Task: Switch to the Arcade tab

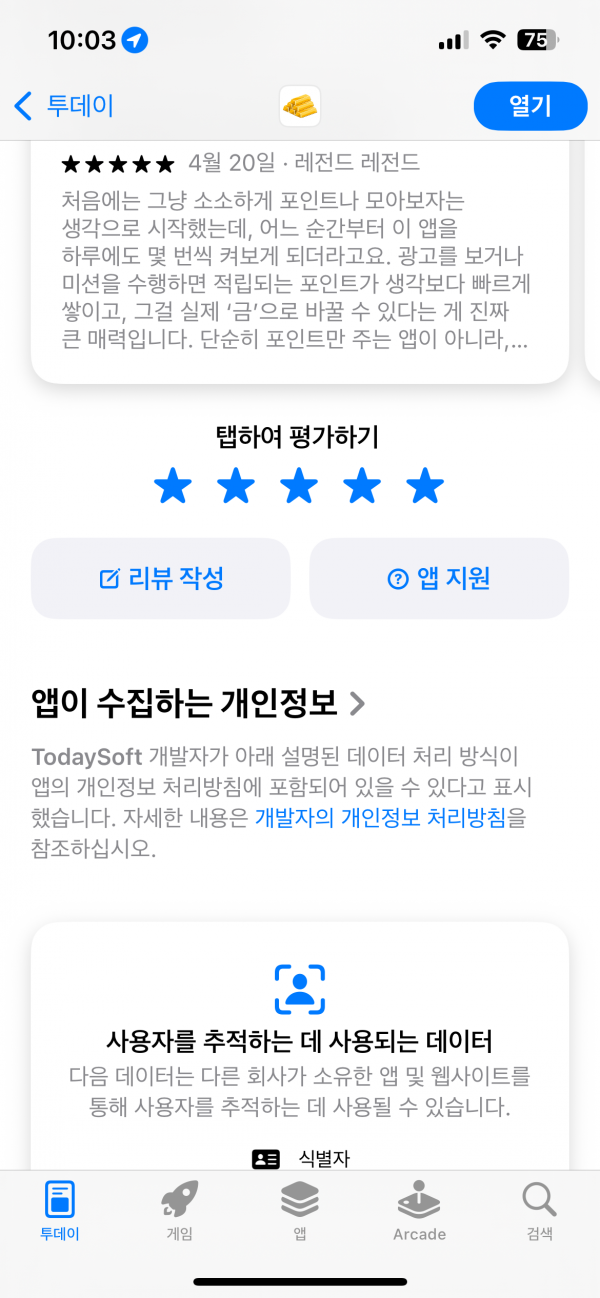Action: click(419, 1210)
